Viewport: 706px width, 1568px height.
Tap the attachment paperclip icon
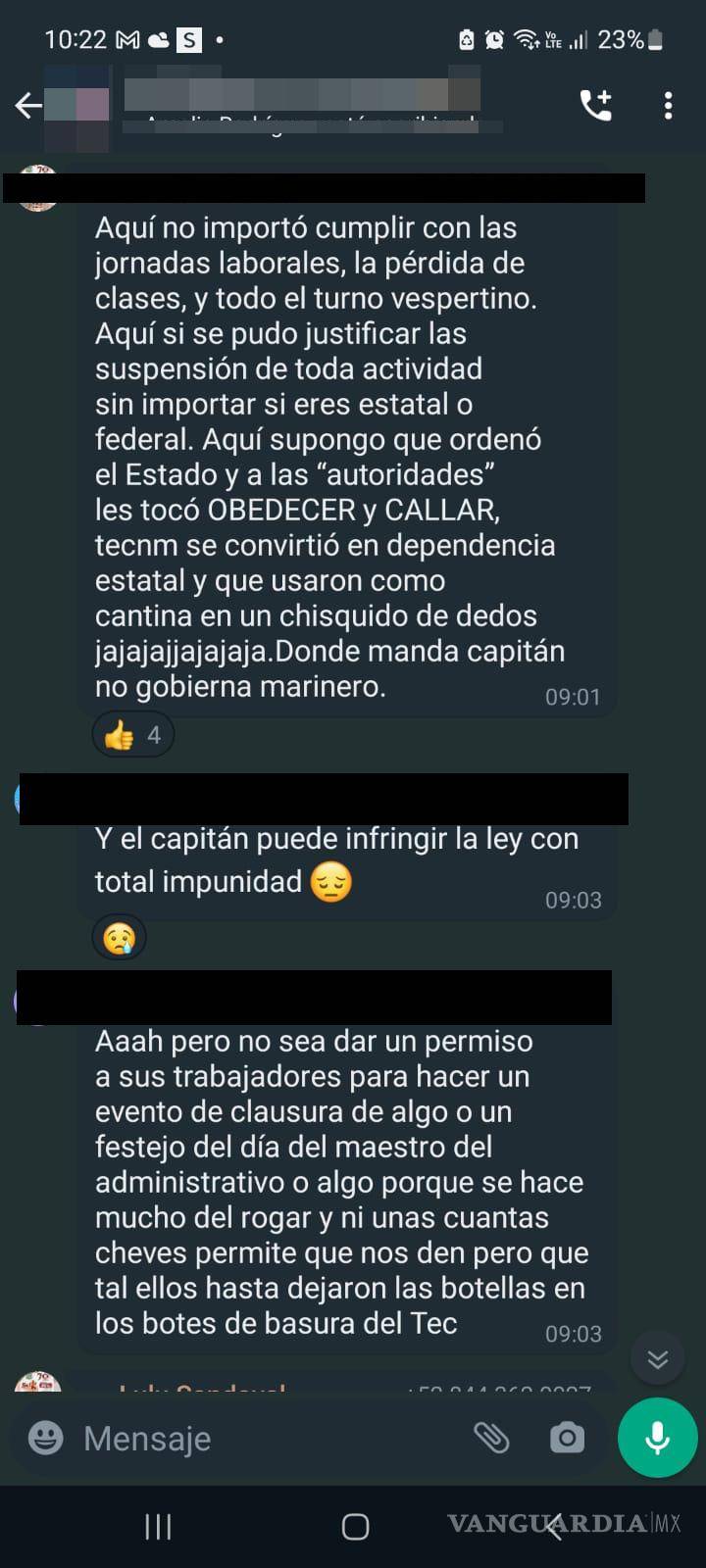point(494,1438)
